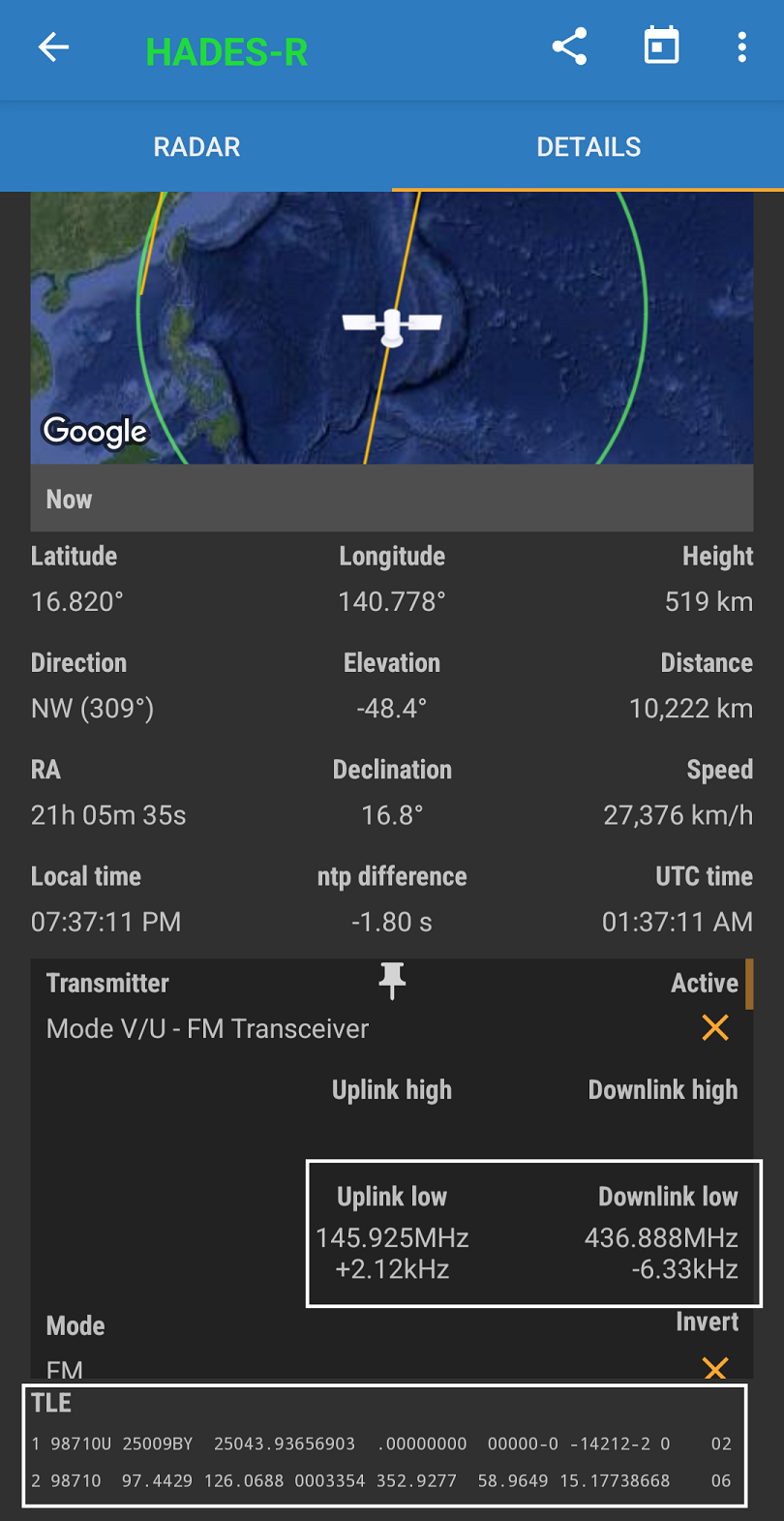
Task: Open the satellite map view
Action: click(392, 327)
